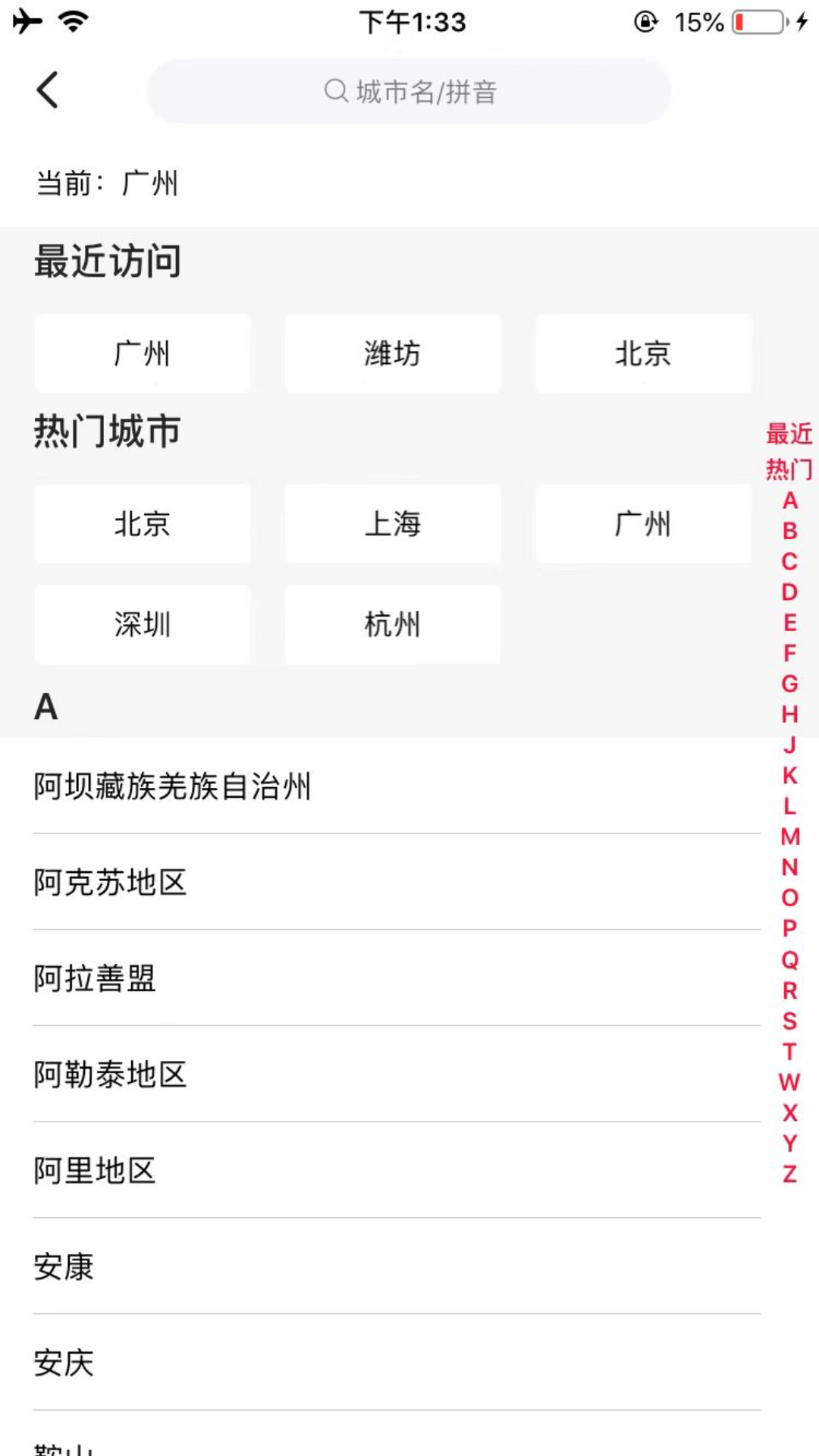The height and width of the screenshot is (1456, 819).
Task: Jump to letter G in index
Action: [x=789, y=684]
